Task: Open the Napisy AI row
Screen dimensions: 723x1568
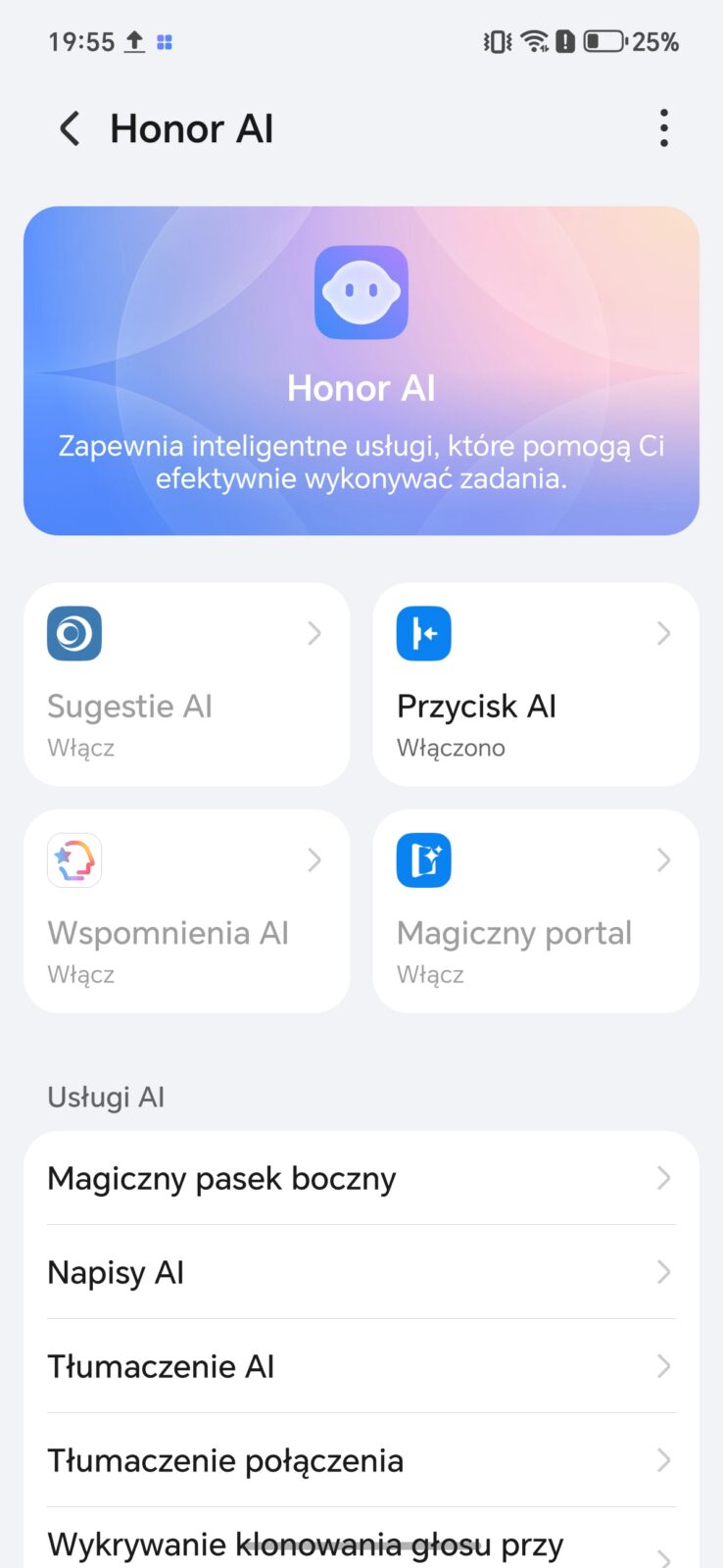Action: pos(361,1272)
